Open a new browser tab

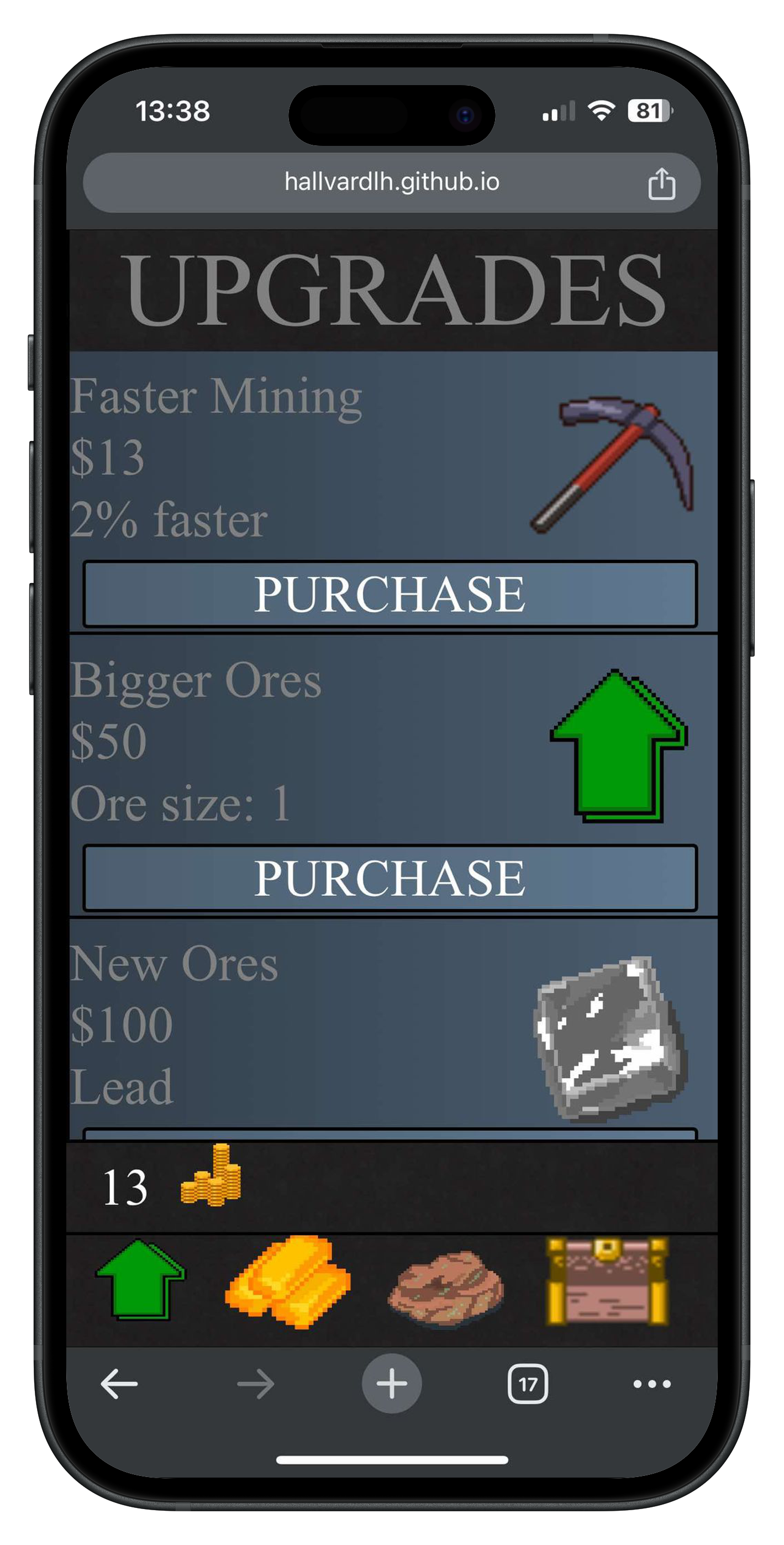[x=392, y=1384]
